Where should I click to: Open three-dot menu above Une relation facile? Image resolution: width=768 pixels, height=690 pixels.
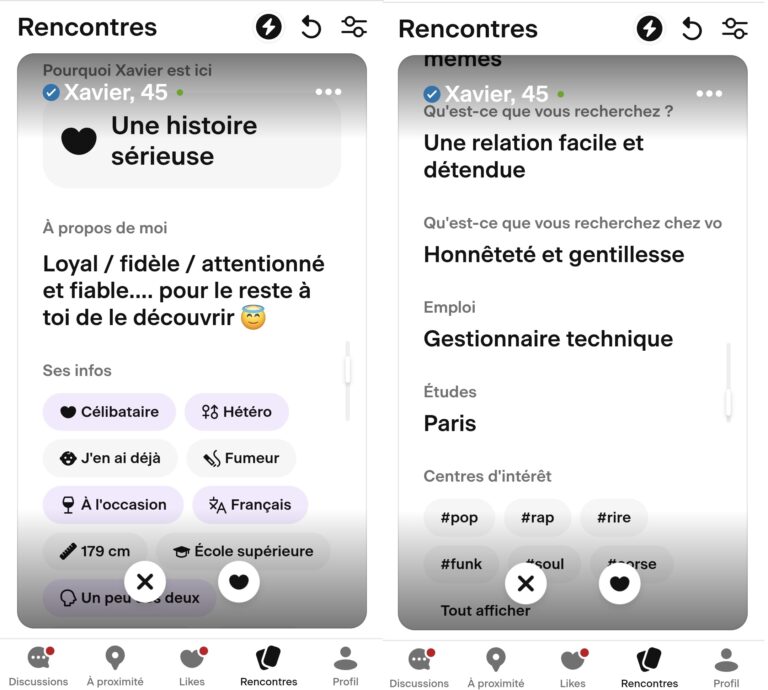pos(709,94)
